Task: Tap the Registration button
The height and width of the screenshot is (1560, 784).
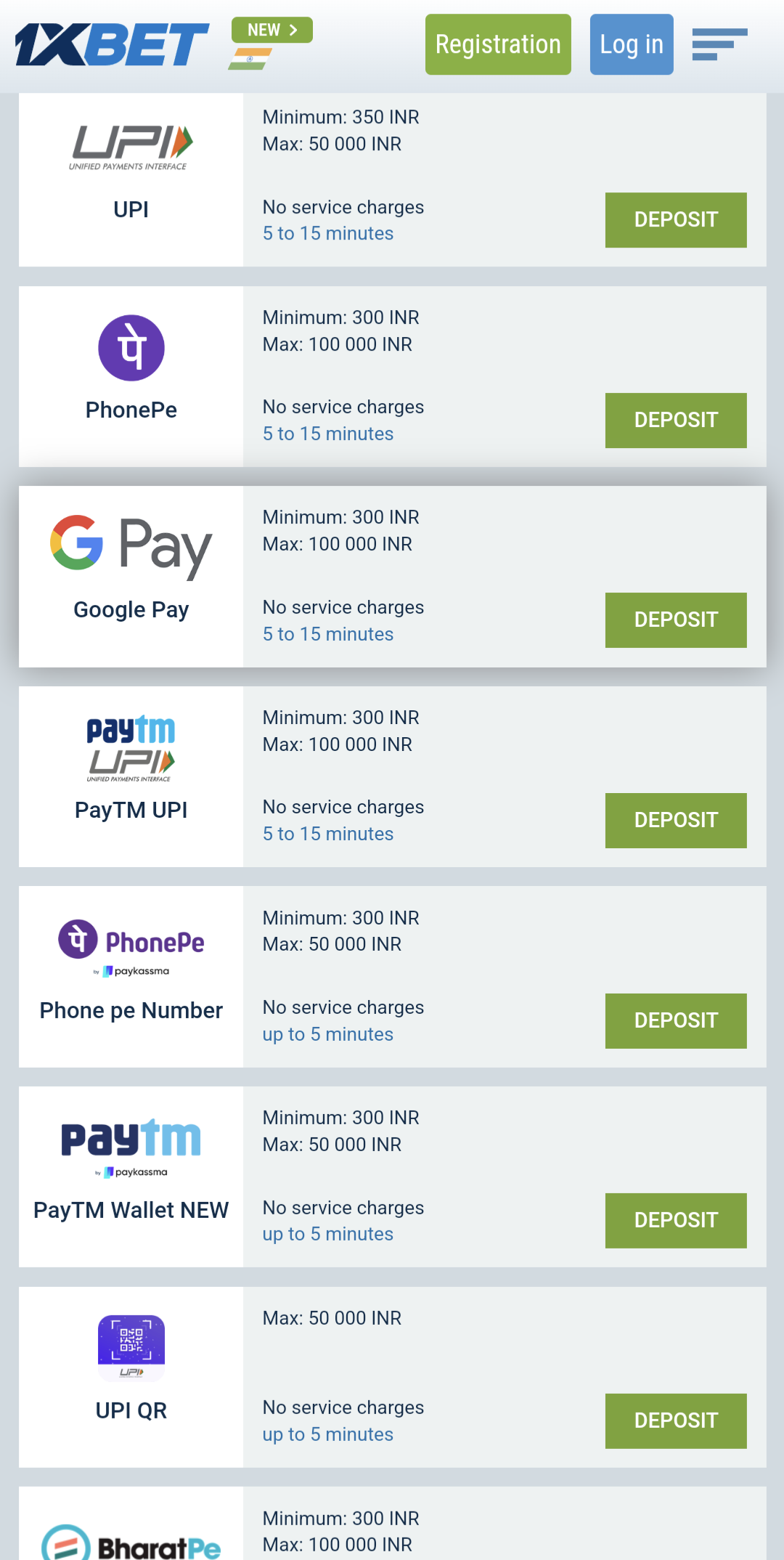Action: point(498,44)
